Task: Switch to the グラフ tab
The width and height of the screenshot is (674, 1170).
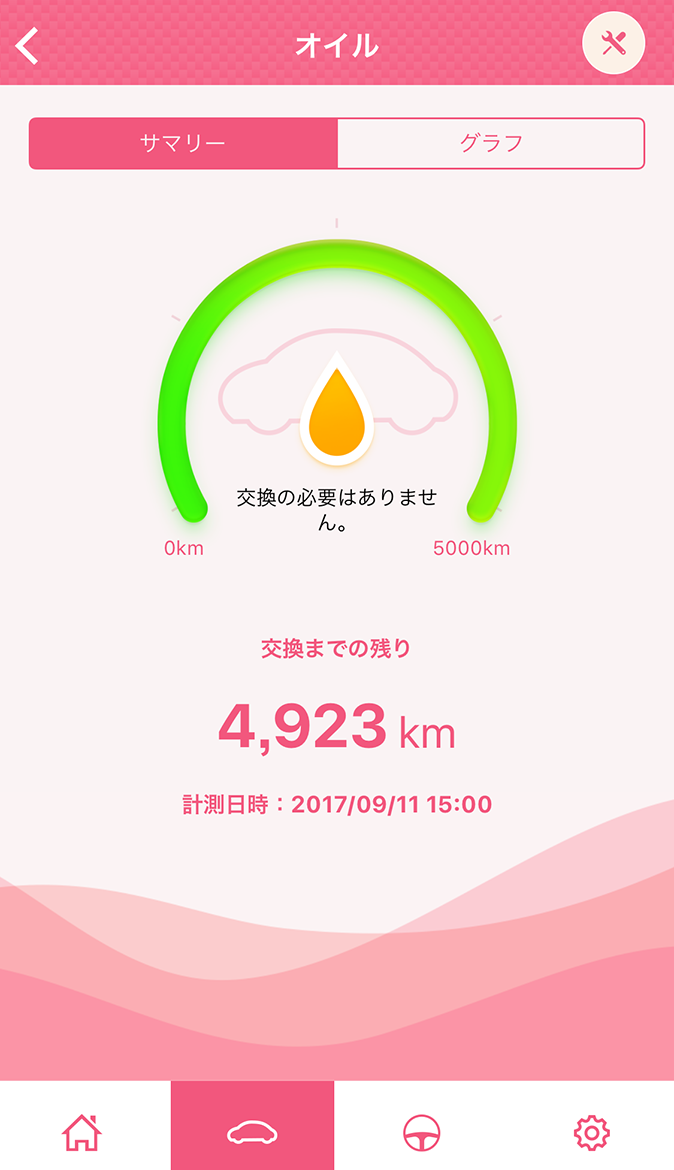Action: pos(491,143)
